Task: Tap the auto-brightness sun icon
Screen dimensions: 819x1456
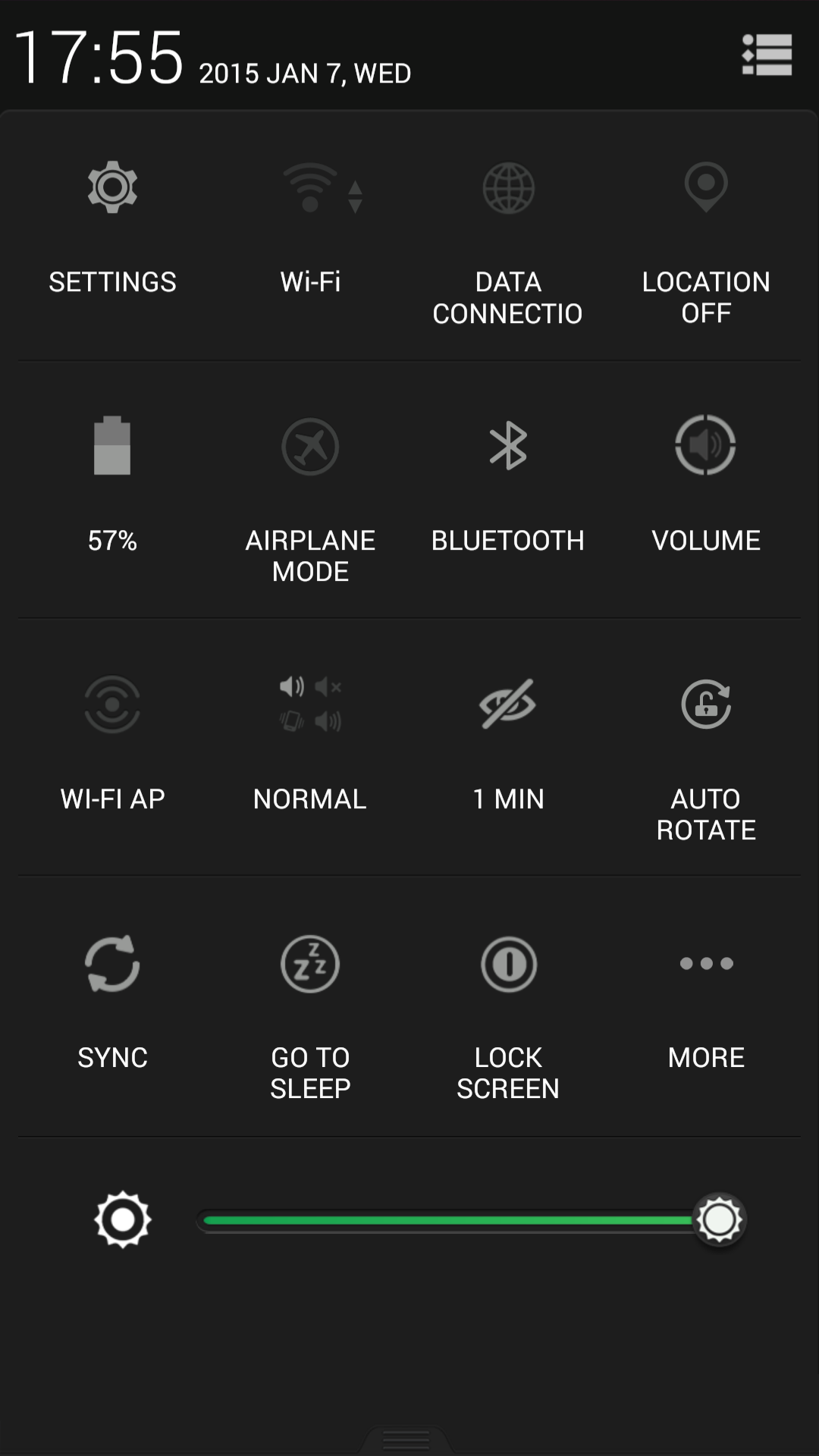Action: 122,1219
